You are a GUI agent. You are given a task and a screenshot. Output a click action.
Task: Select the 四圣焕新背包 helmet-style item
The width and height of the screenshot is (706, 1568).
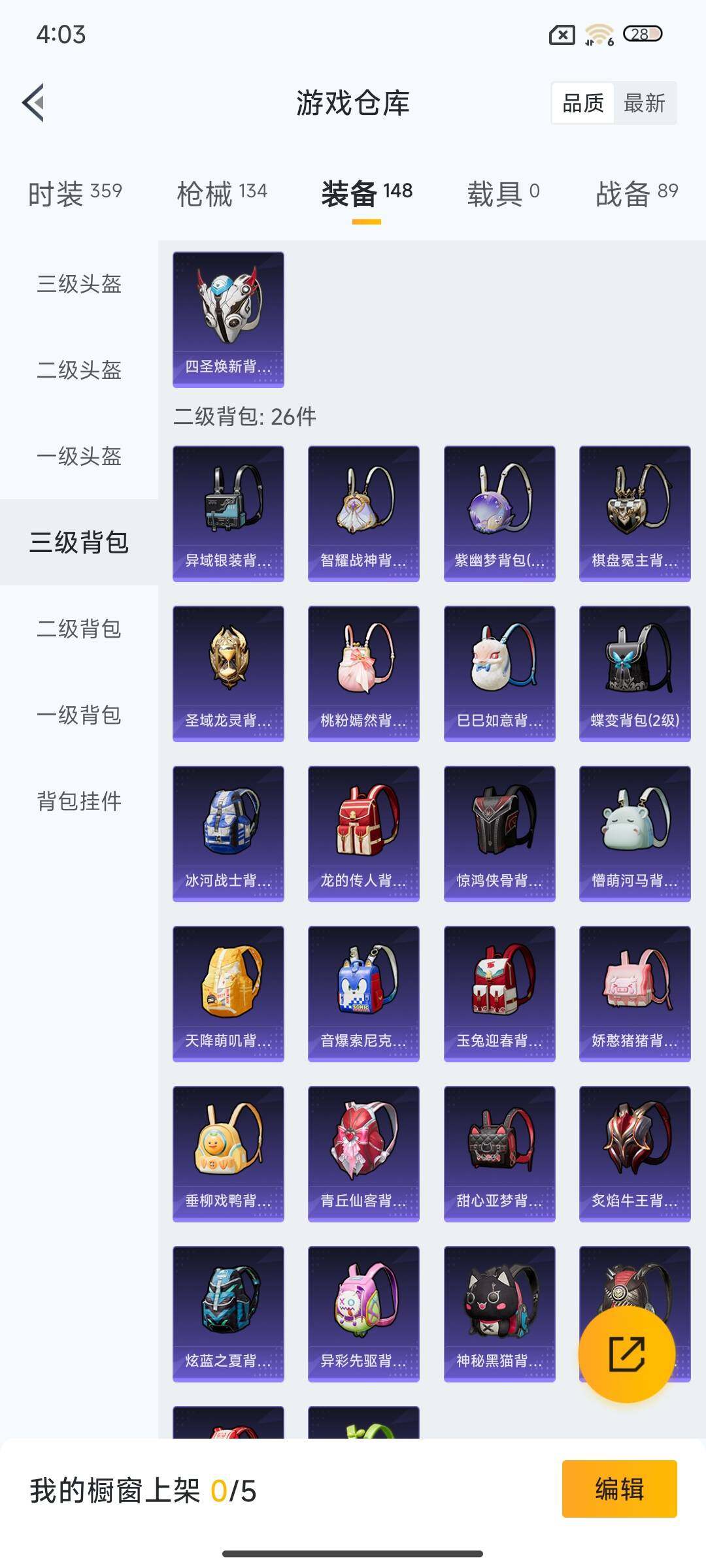coord(228,316)
